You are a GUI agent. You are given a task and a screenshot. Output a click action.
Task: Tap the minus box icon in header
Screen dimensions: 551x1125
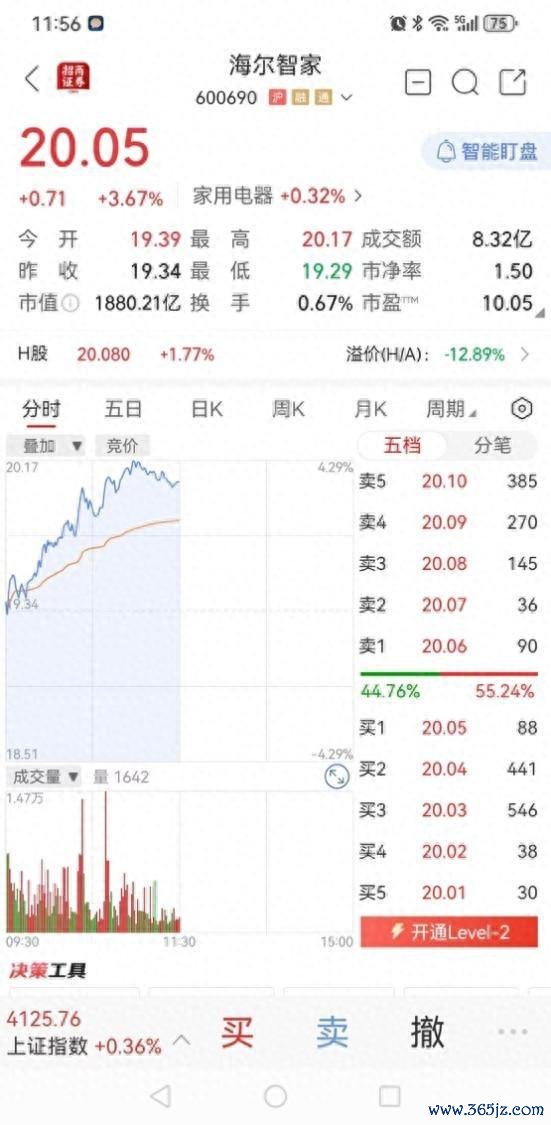(418, 83)
